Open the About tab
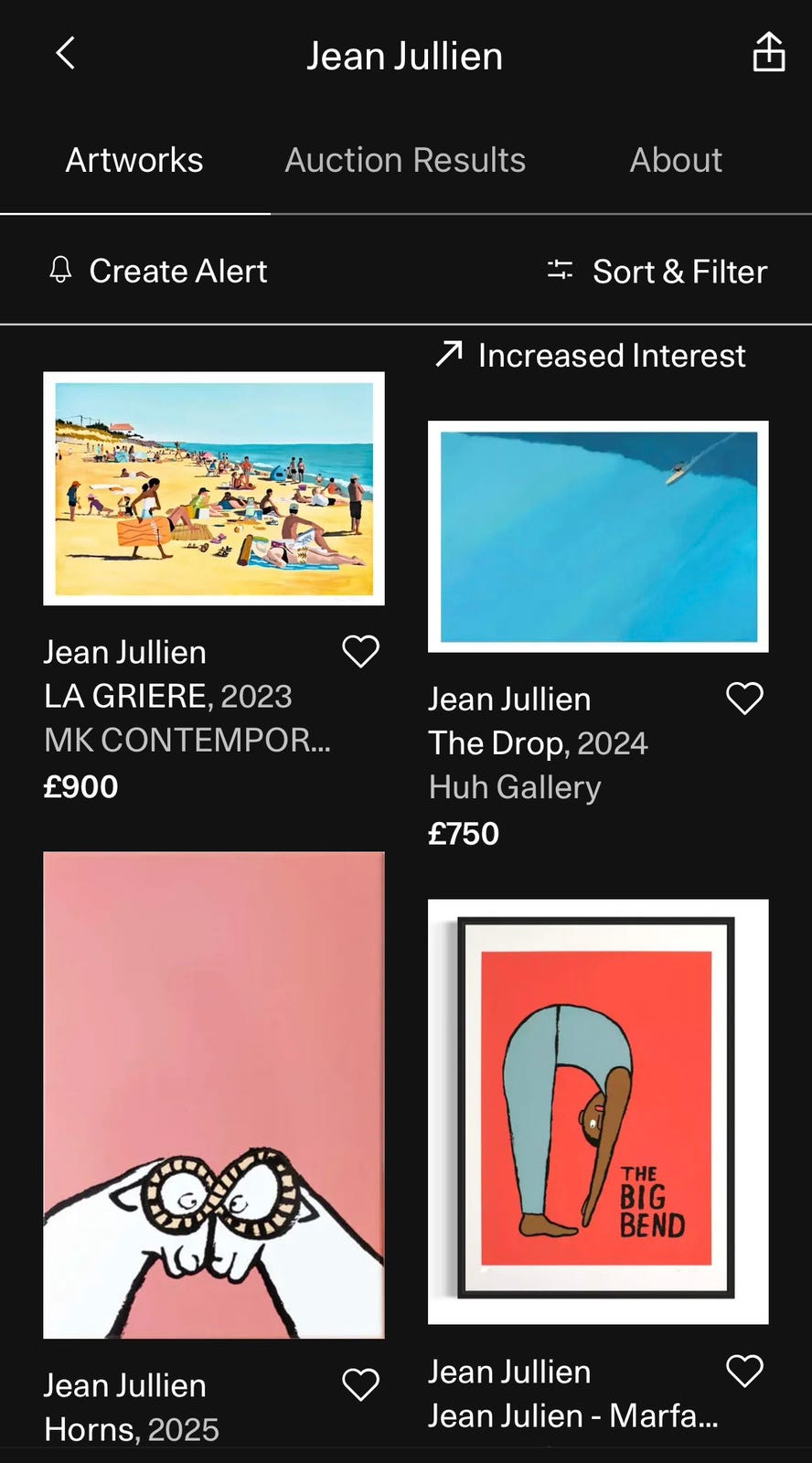 (676, 159)
